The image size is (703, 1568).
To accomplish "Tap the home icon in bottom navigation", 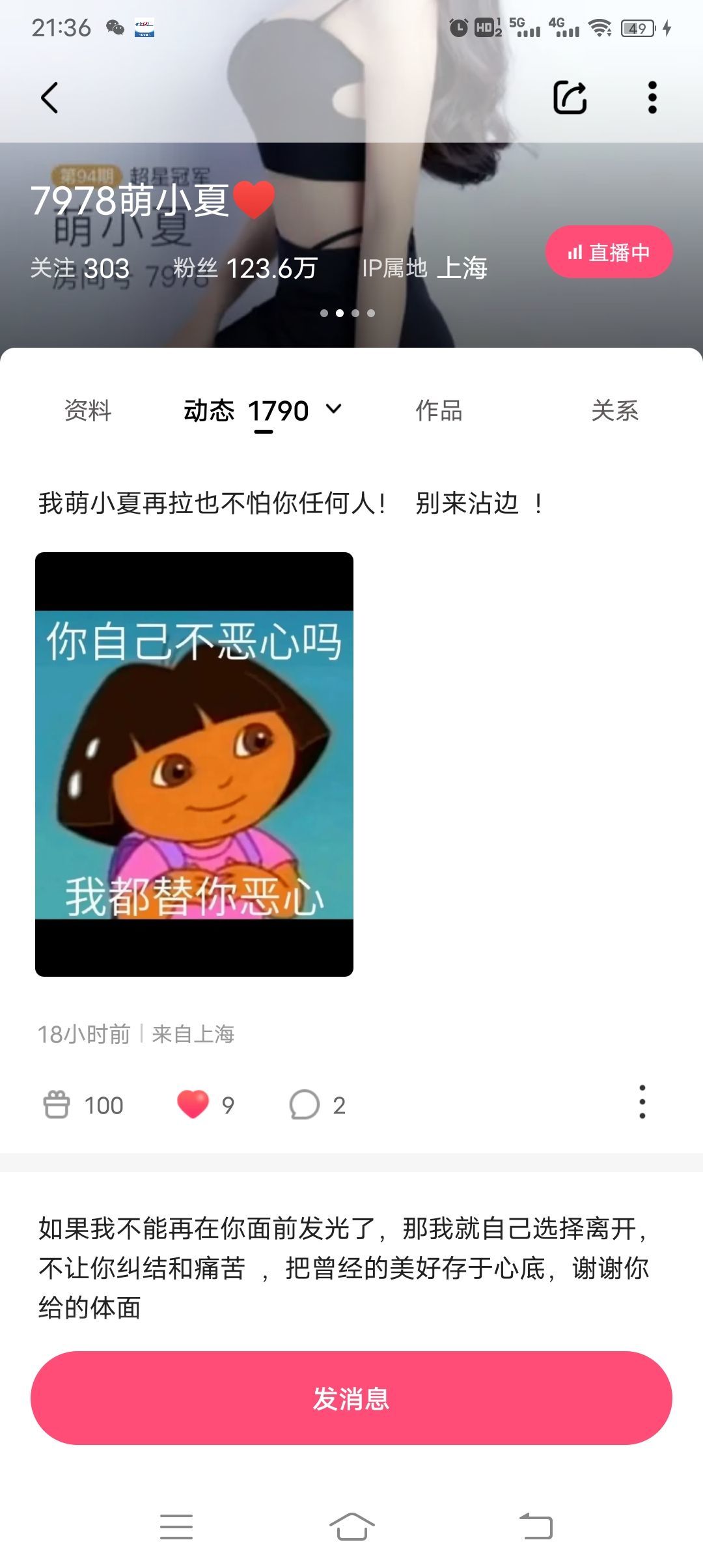I will 351,1527.
